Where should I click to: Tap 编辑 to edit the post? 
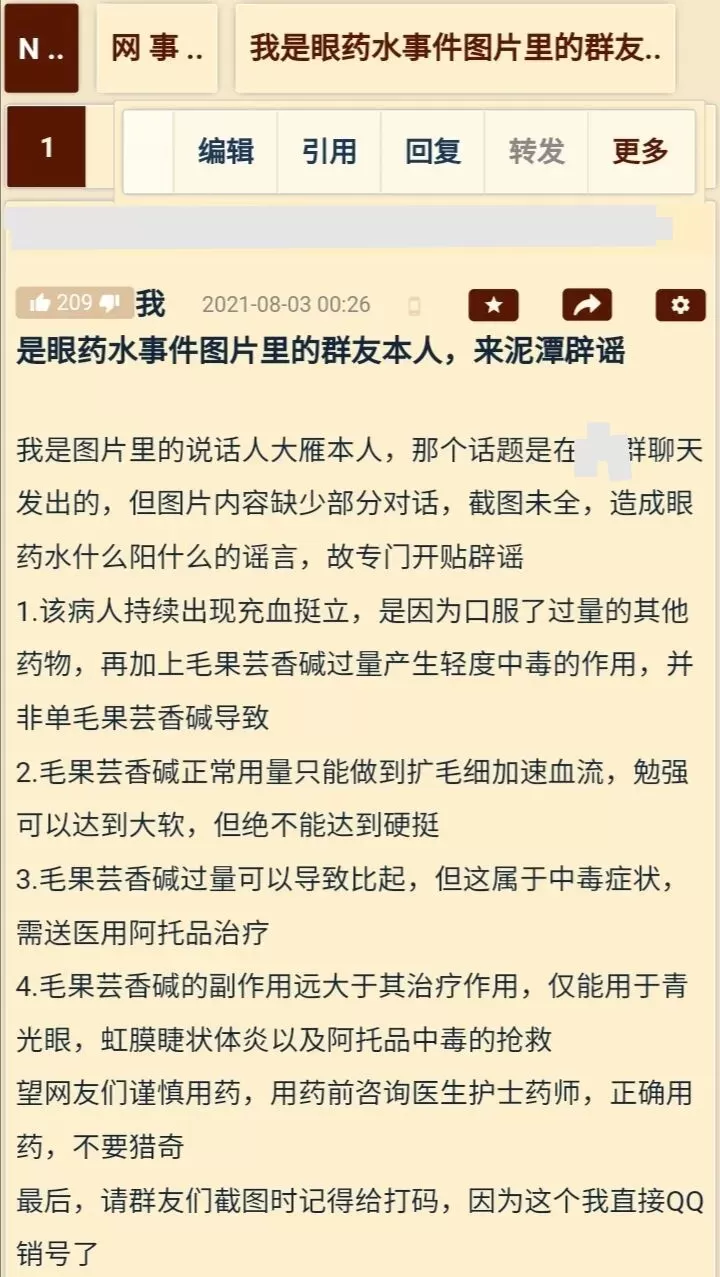coord(226,152)
